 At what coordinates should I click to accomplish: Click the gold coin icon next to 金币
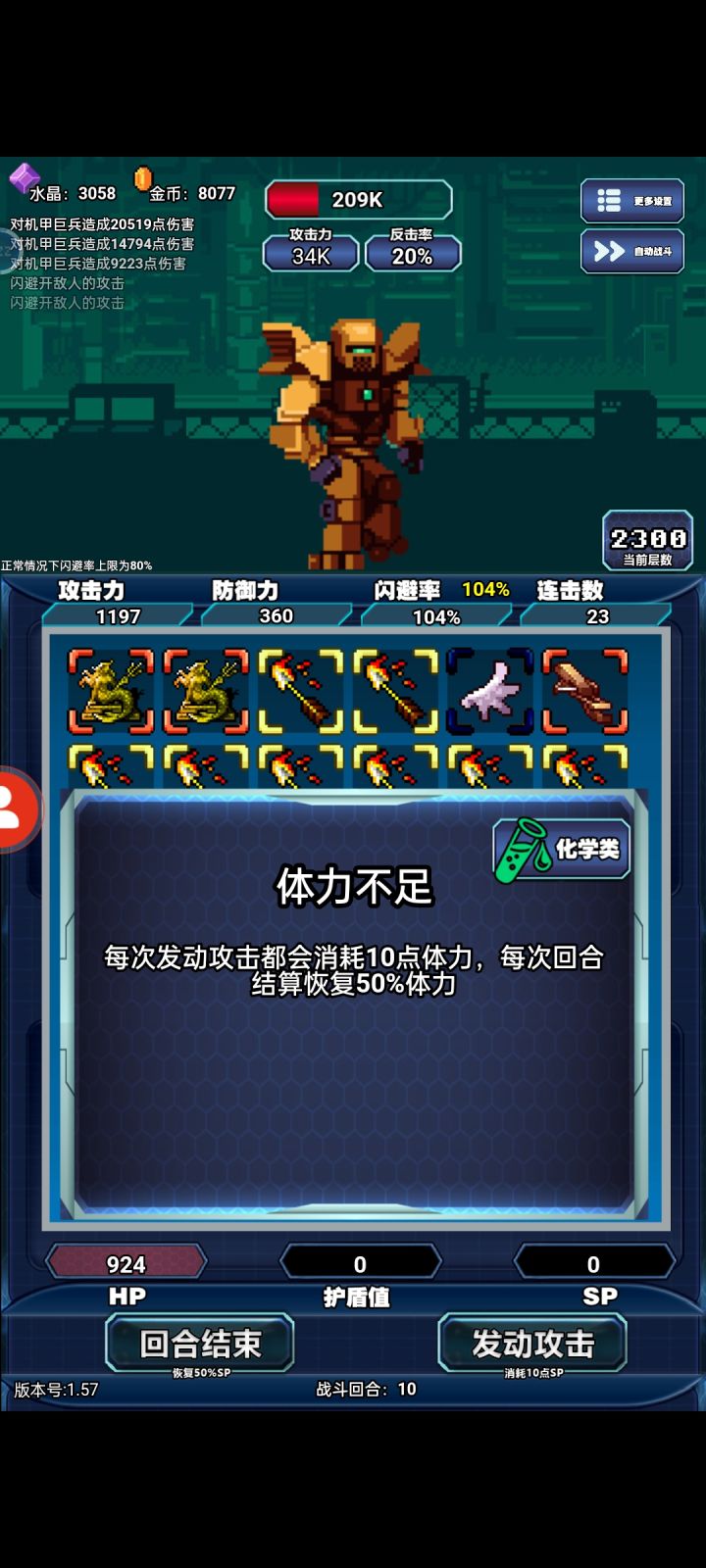(145, 182)
